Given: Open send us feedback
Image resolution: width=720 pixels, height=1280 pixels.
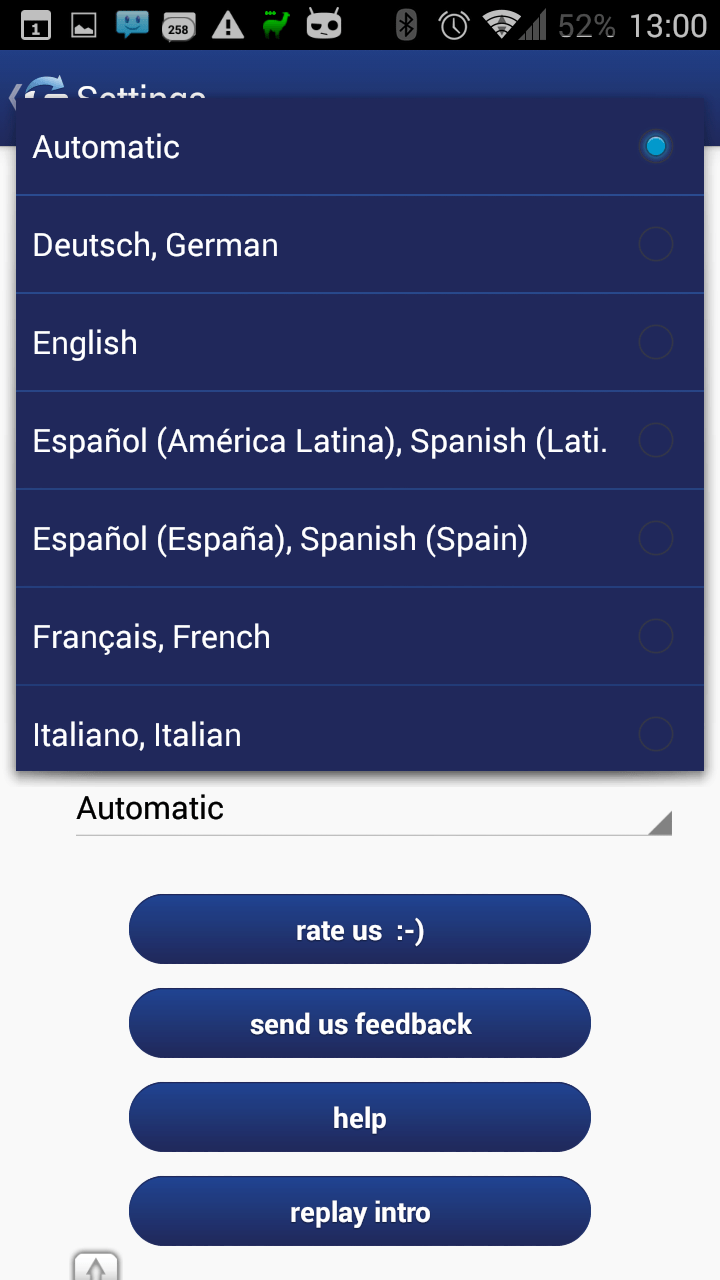Looking at the screenshot, I should (x=360, y=1023).
